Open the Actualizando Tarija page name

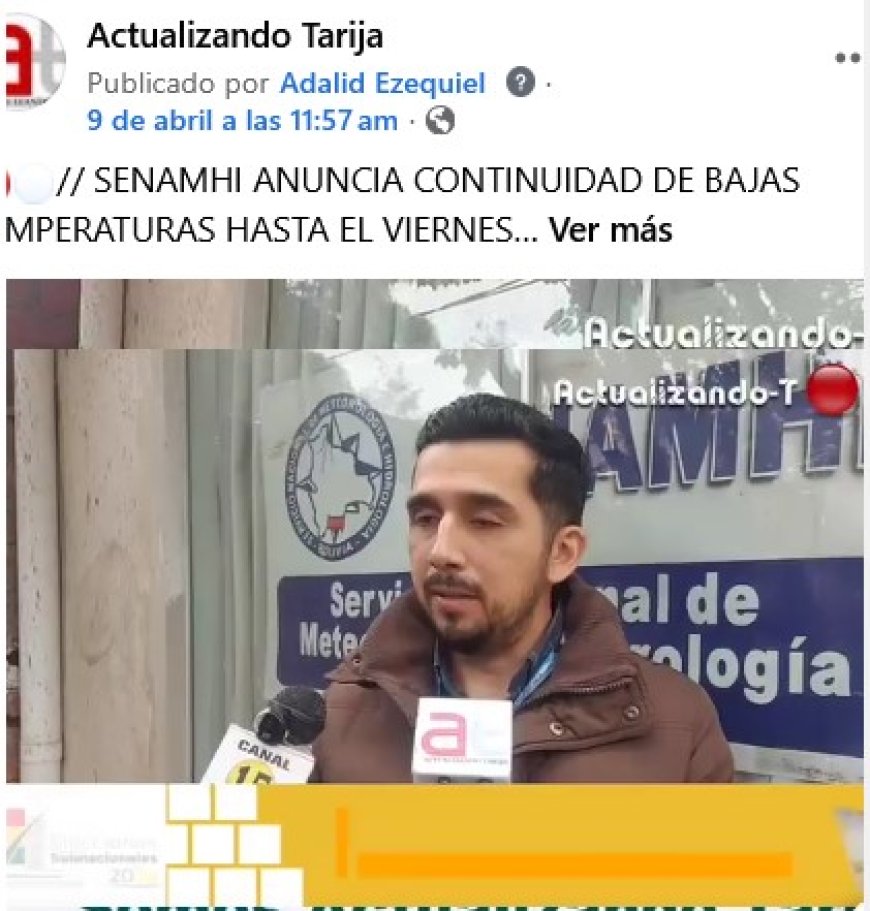pos(234,37)
